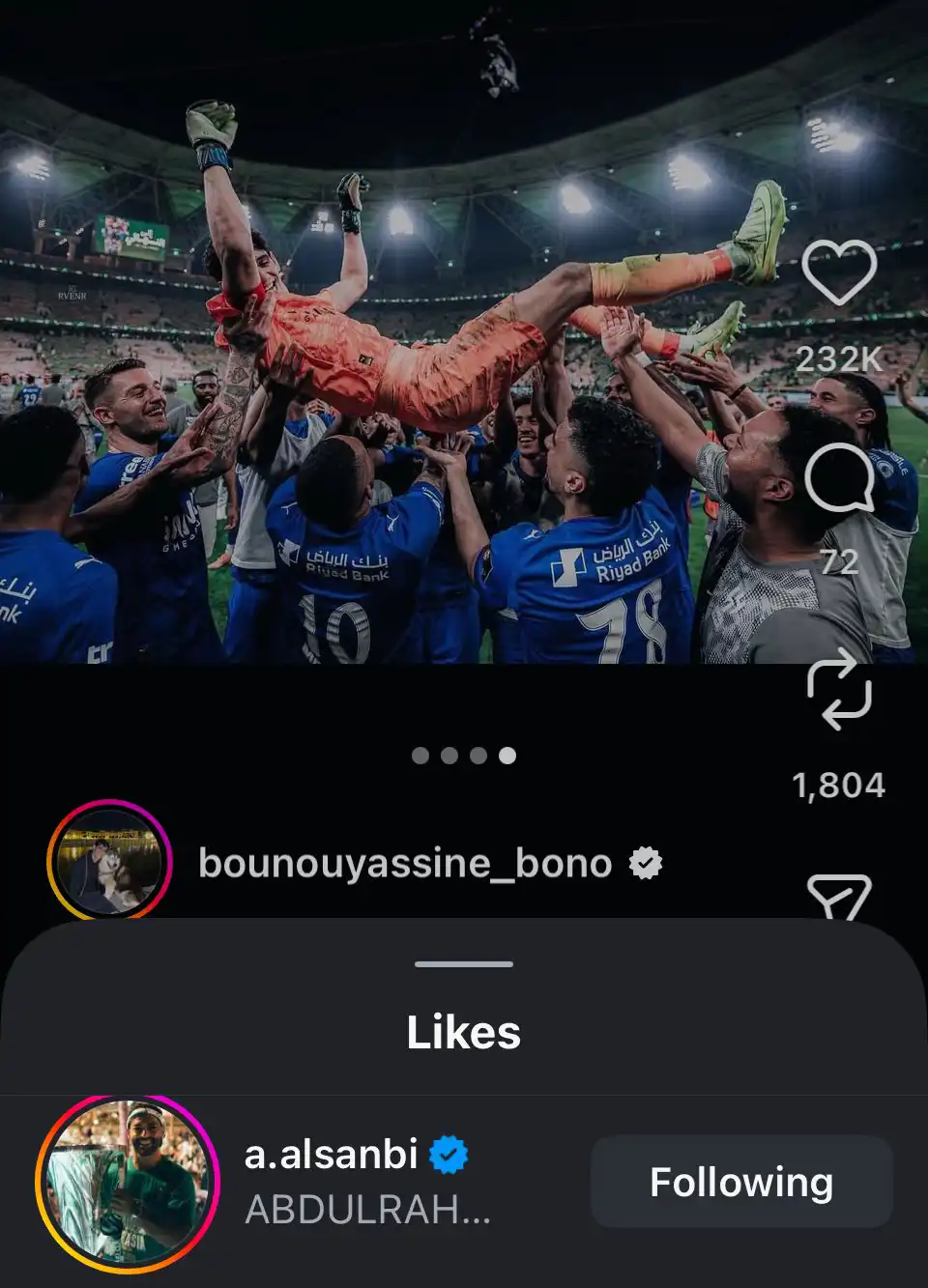Visit the bounouyassine_bono profile name
The width and height of the screenshot is (928, 1288).
coord(405,863)
